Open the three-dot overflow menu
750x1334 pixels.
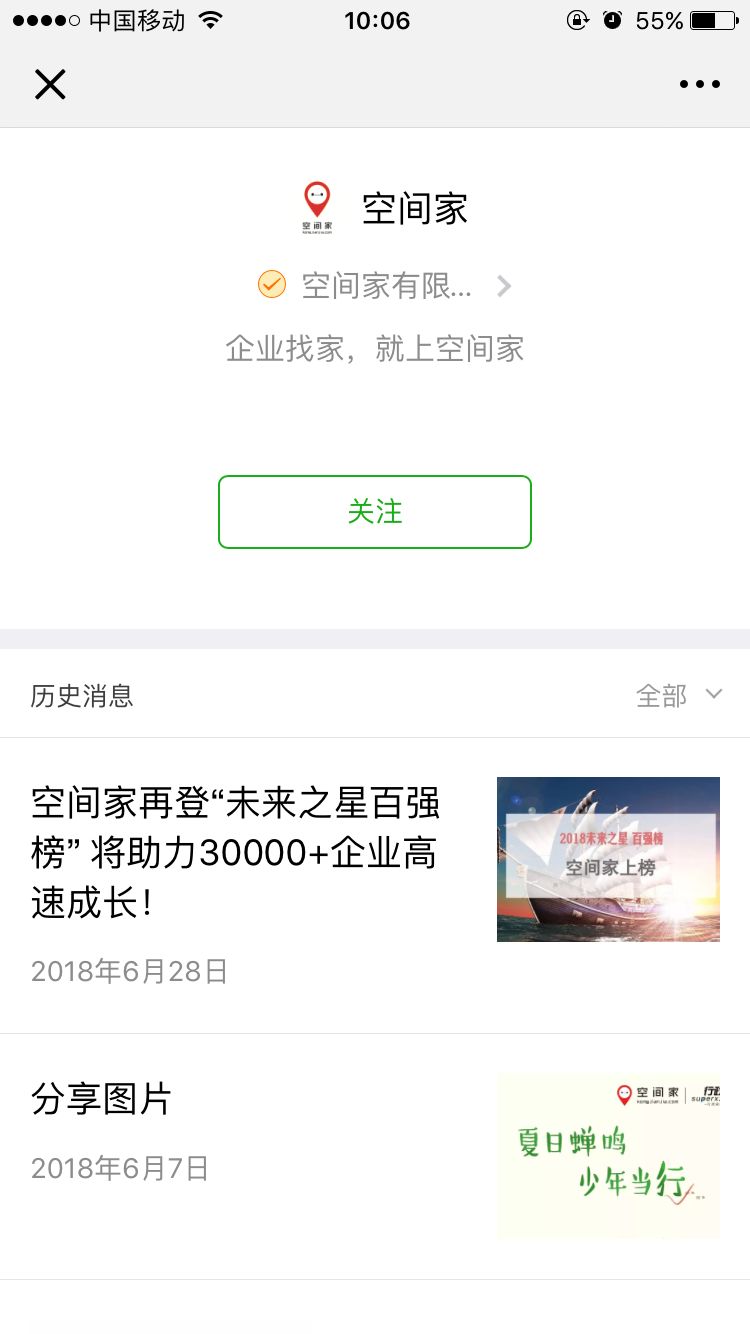699,85
